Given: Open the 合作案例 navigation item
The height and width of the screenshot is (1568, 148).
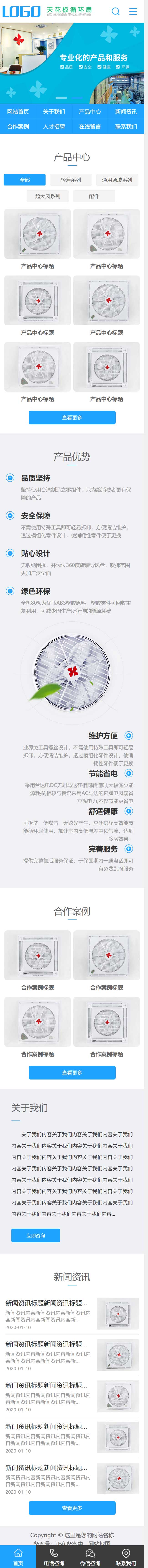Looking at the screenshot, I should point(18,127).
